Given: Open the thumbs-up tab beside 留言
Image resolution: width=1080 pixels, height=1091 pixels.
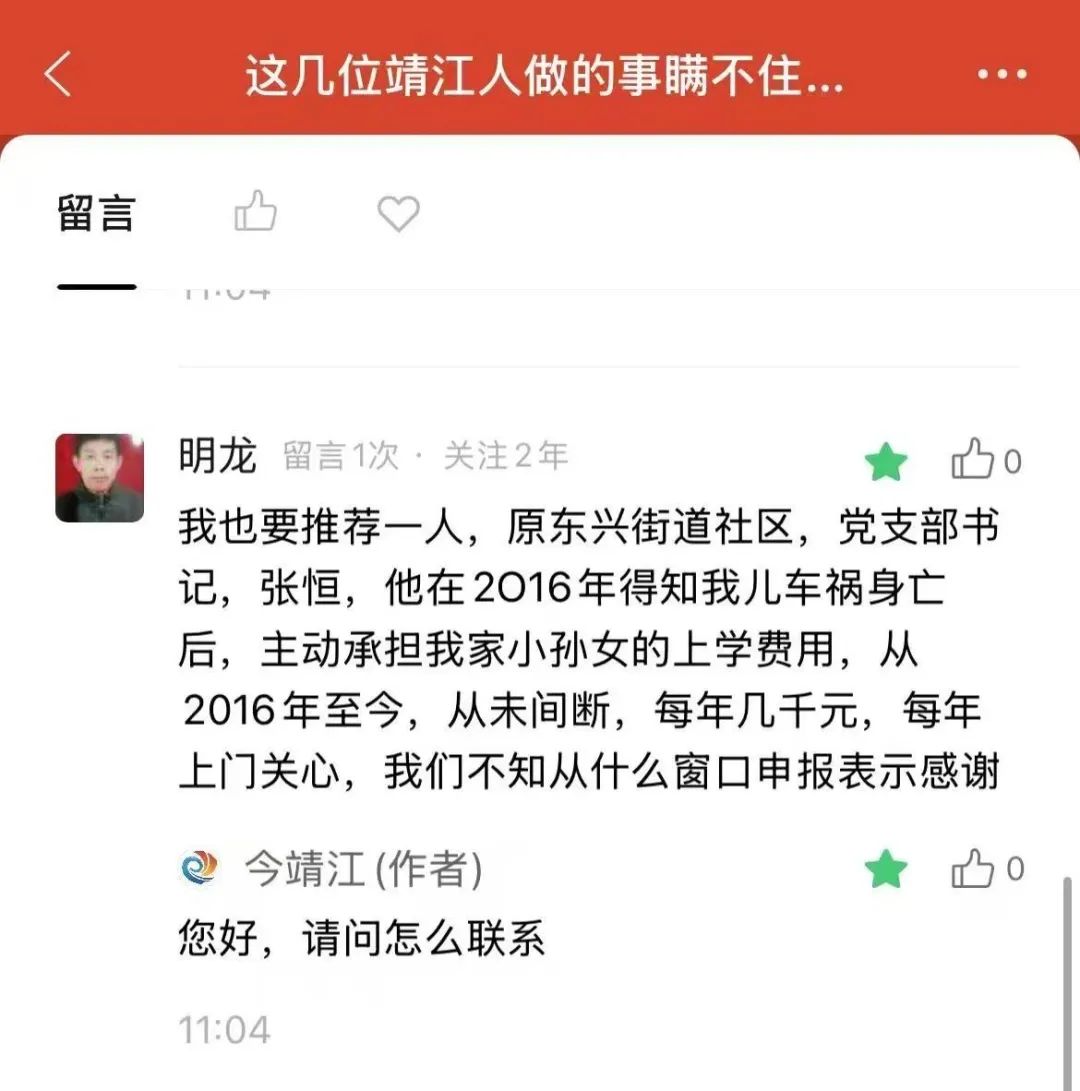Looking at the screenshot, I should (x=255, y=212).
